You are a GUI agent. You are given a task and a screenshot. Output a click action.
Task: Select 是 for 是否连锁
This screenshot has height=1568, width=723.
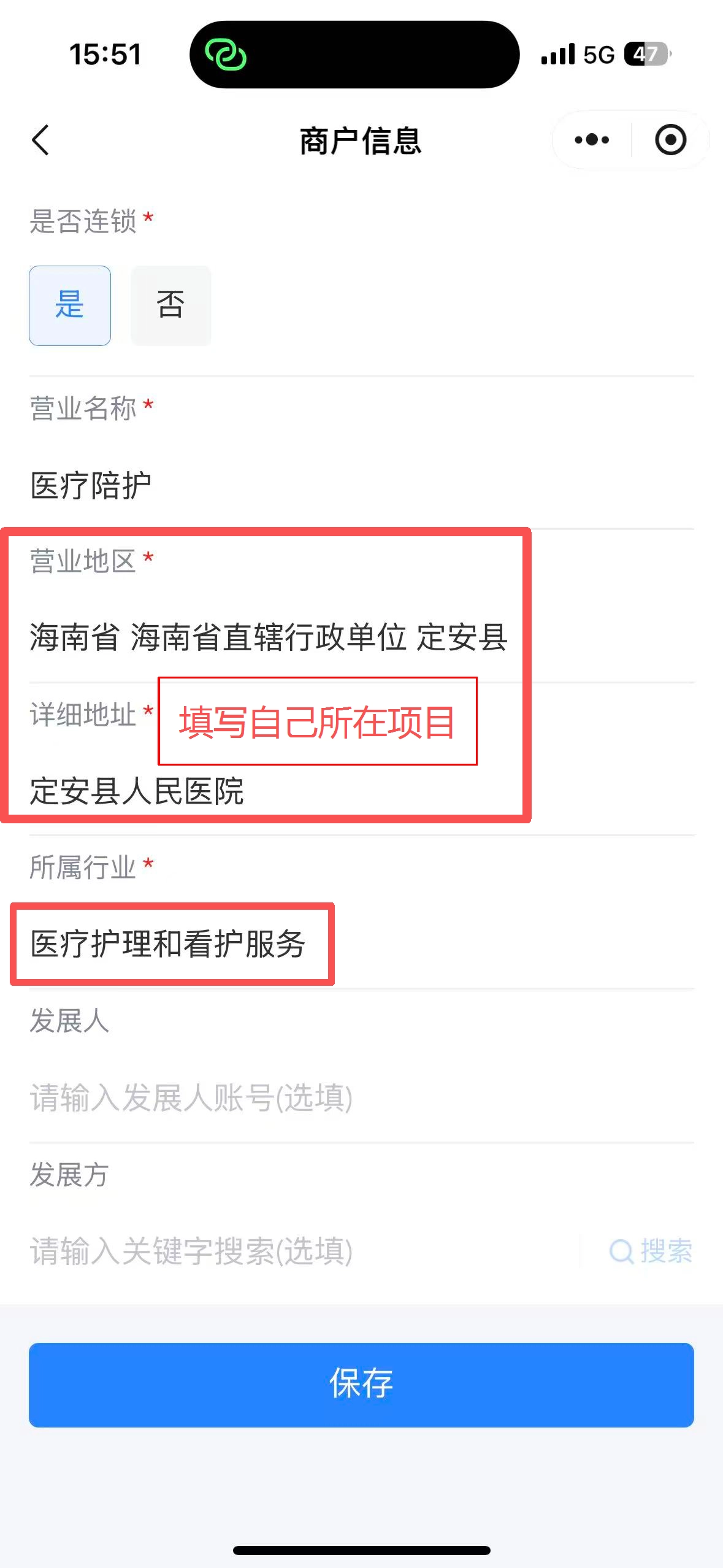[x=70, y=306]
